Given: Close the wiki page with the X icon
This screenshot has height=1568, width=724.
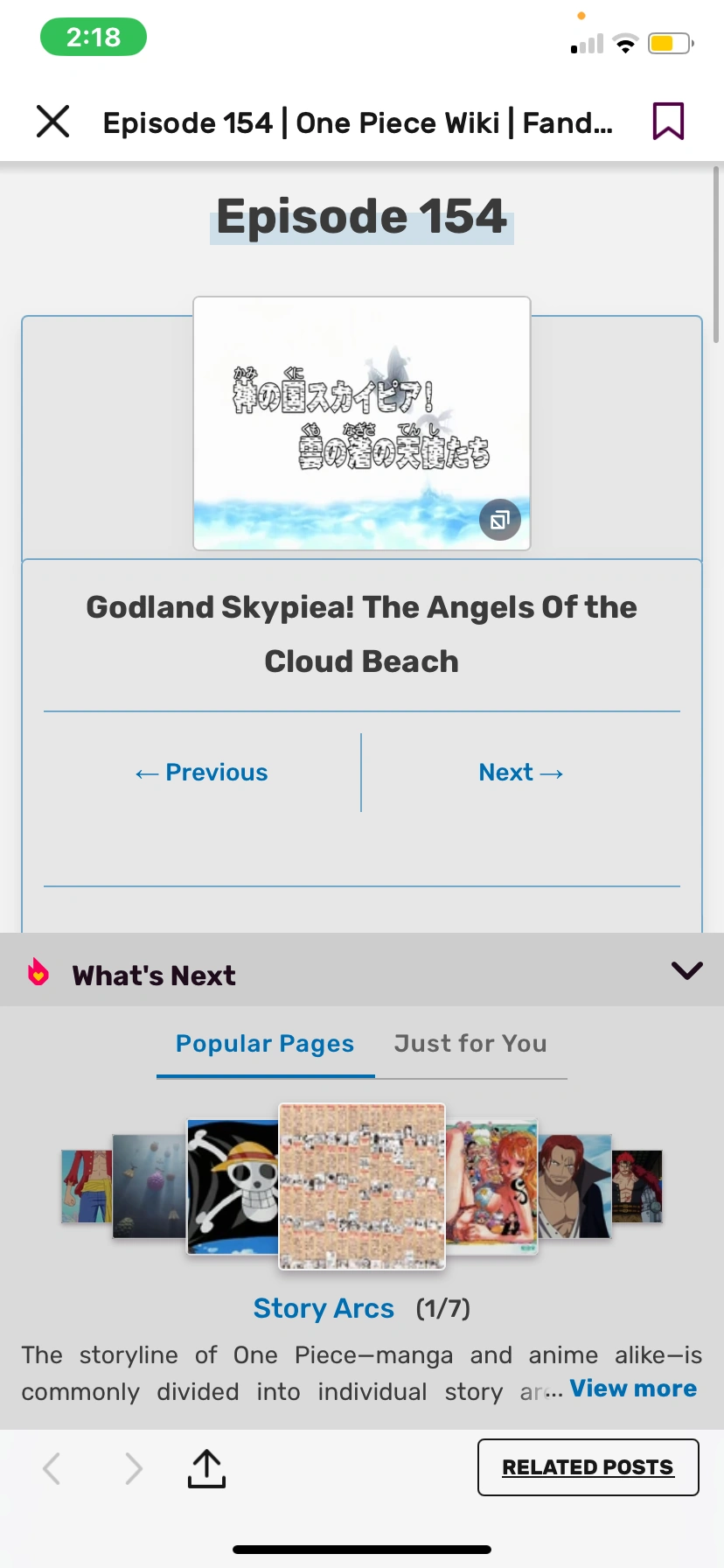Looking at the screenshot, I should (x=52, y=122).
